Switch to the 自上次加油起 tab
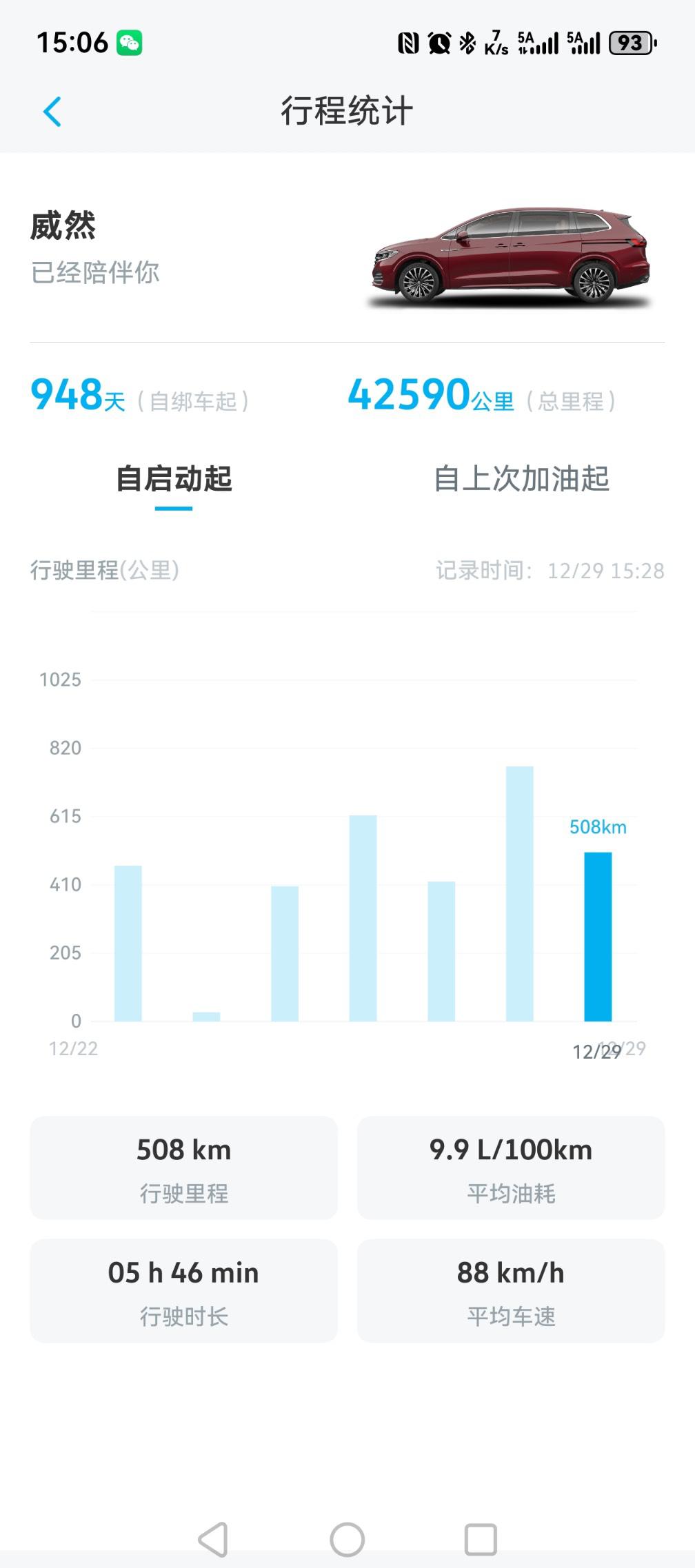Viewport: 695px width, 1568px height. pyautogui.click(x=521, y=479)
